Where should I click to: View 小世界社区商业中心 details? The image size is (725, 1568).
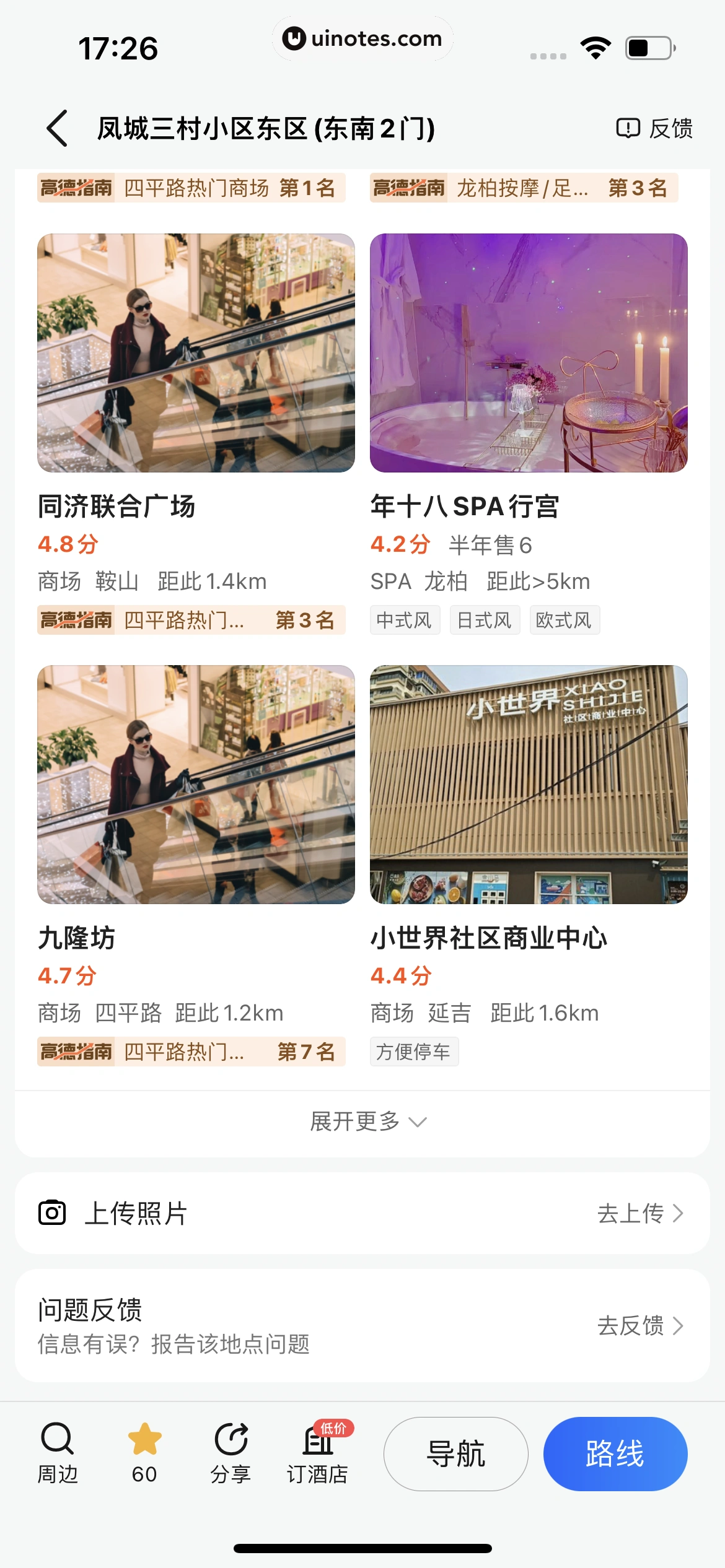pos(528,785)
